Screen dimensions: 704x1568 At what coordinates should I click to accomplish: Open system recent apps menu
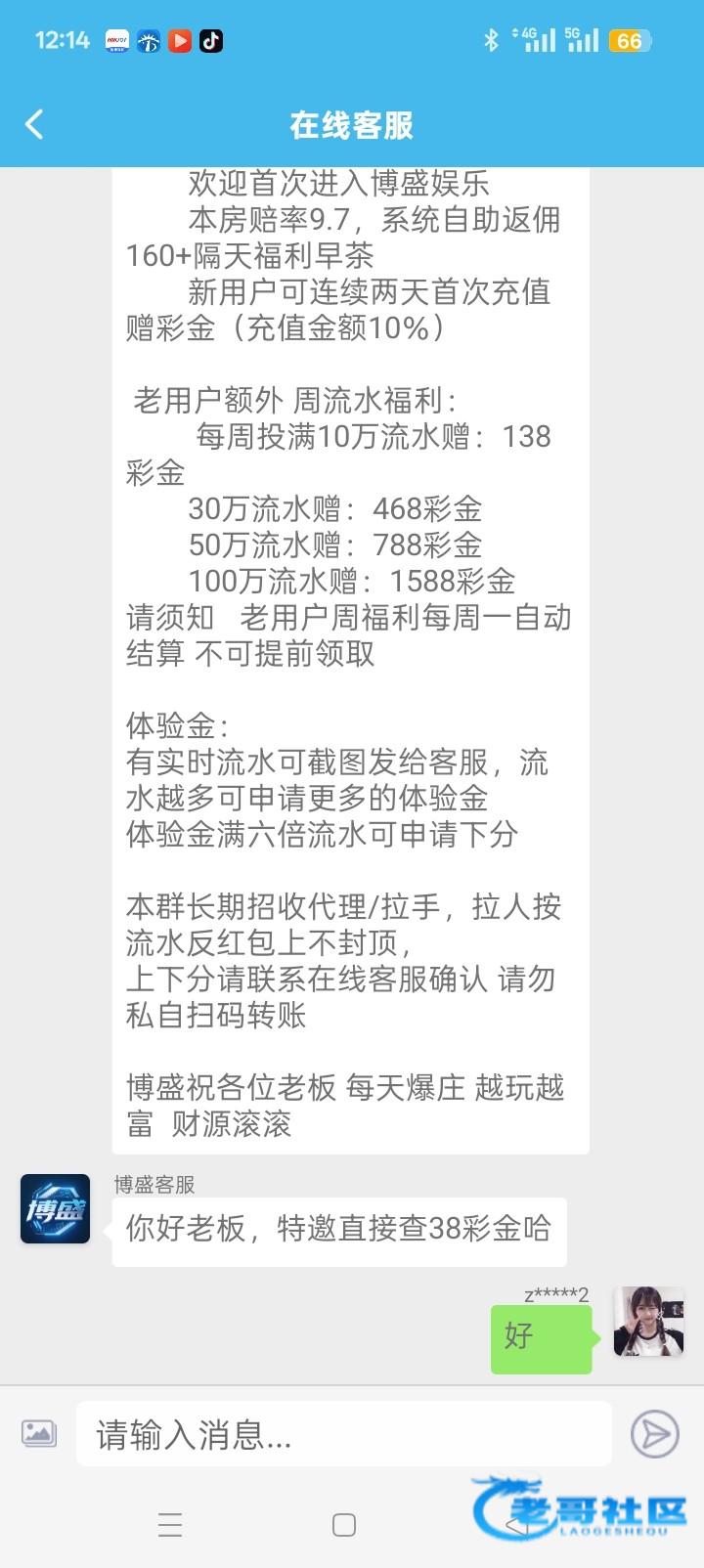pos(170,1524)
